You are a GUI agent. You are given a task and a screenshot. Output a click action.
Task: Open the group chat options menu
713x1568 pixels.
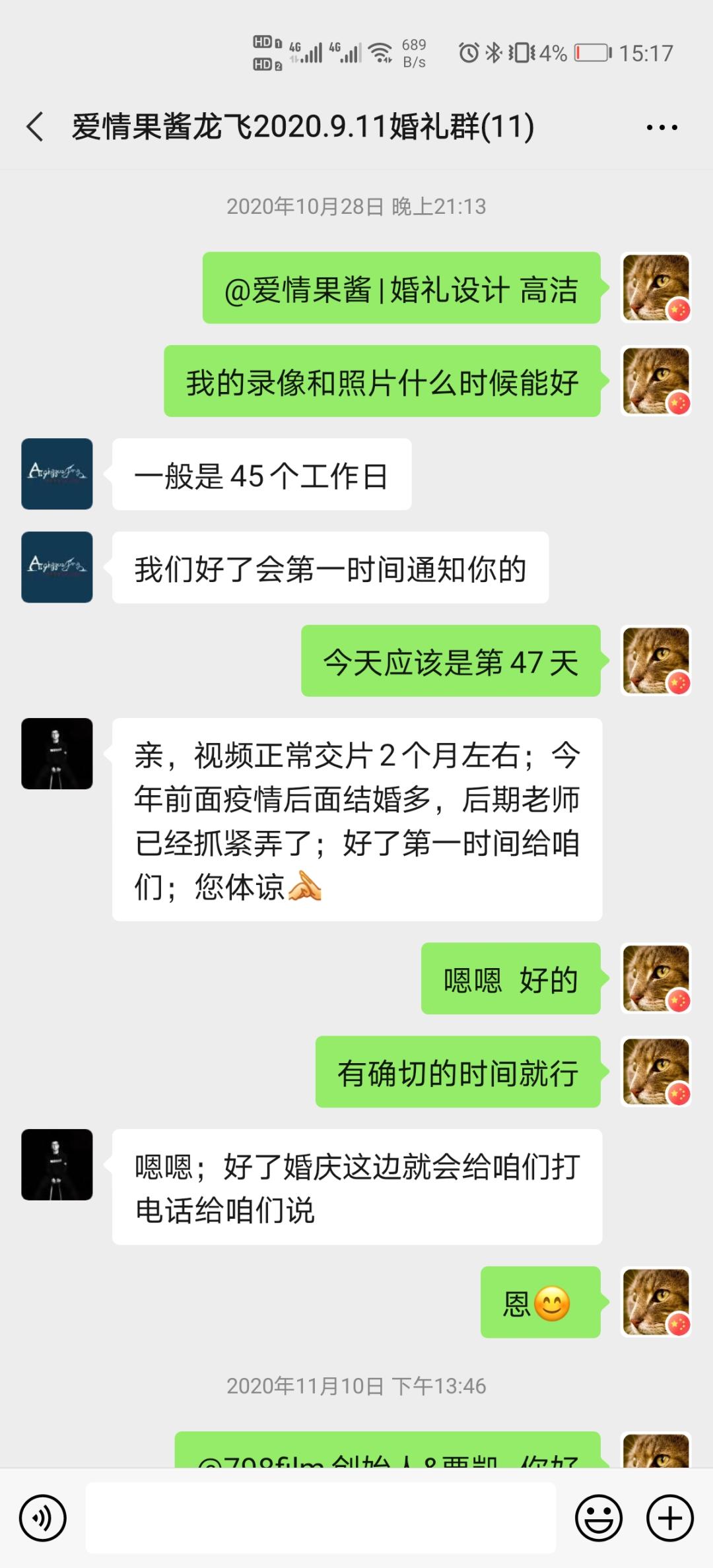[x=662, y=127]
